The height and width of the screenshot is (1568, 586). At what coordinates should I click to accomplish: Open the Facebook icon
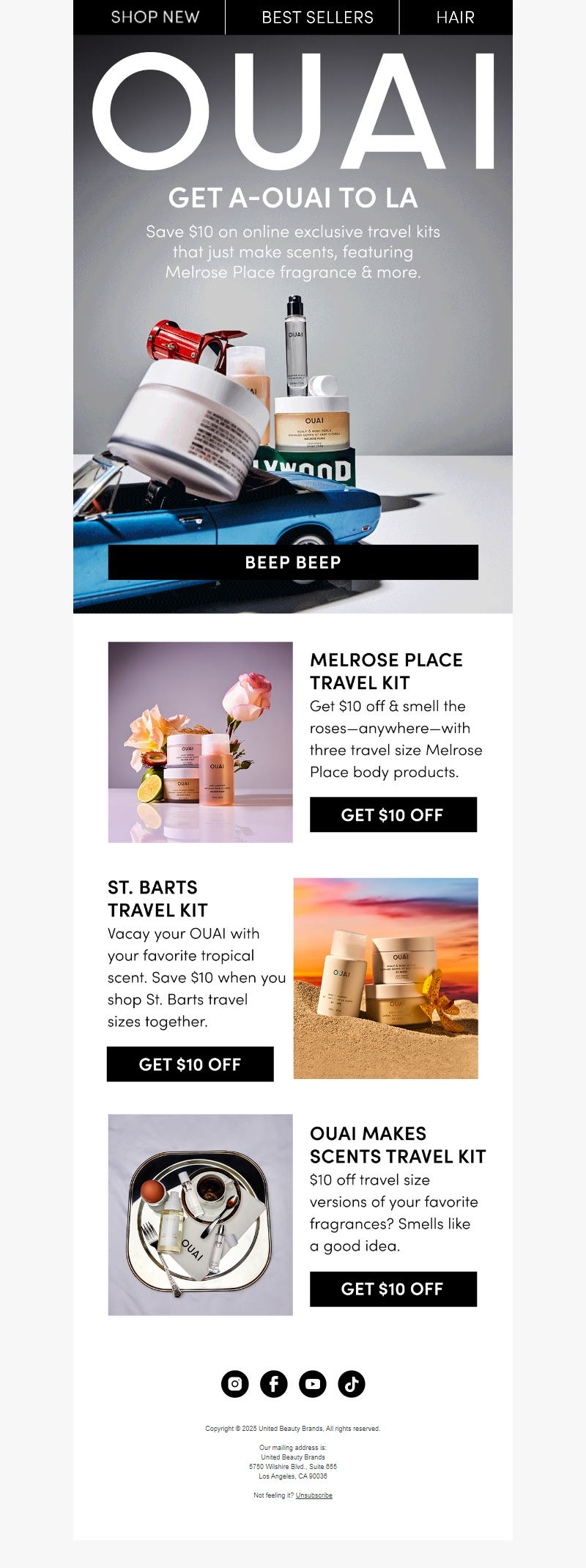point(274,1384)
